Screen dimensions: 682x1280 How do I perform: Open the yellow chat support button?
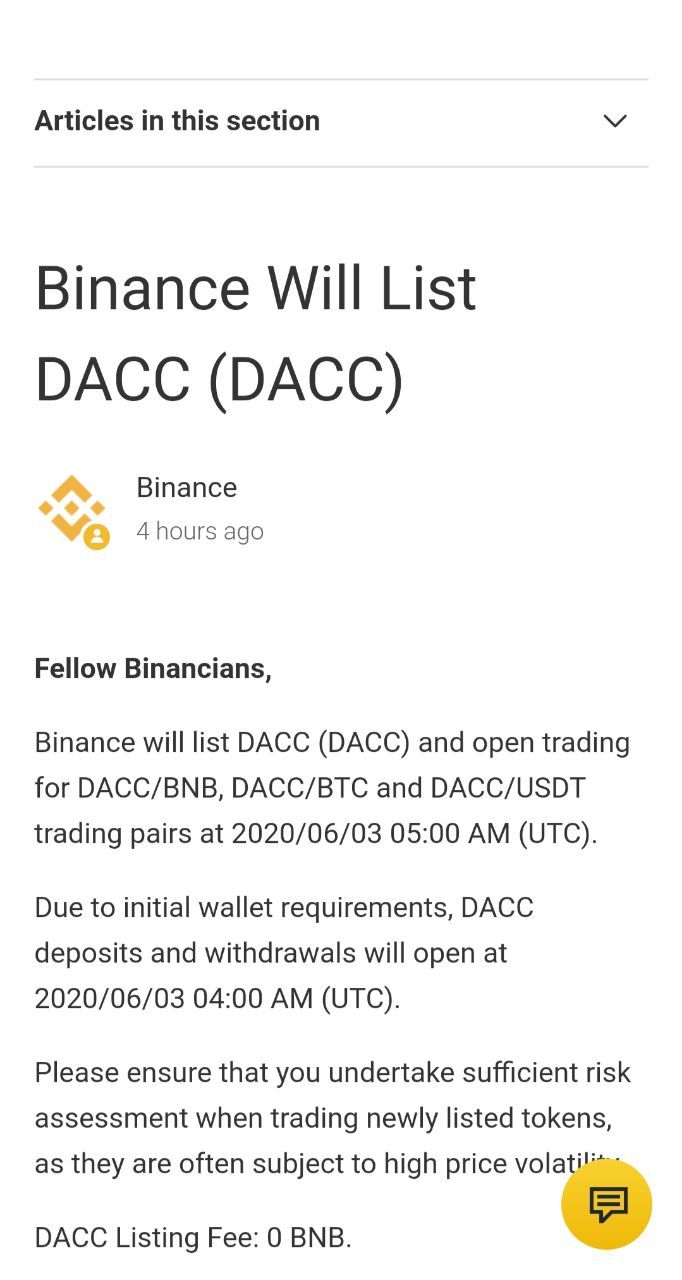[x=607, y=1204]
